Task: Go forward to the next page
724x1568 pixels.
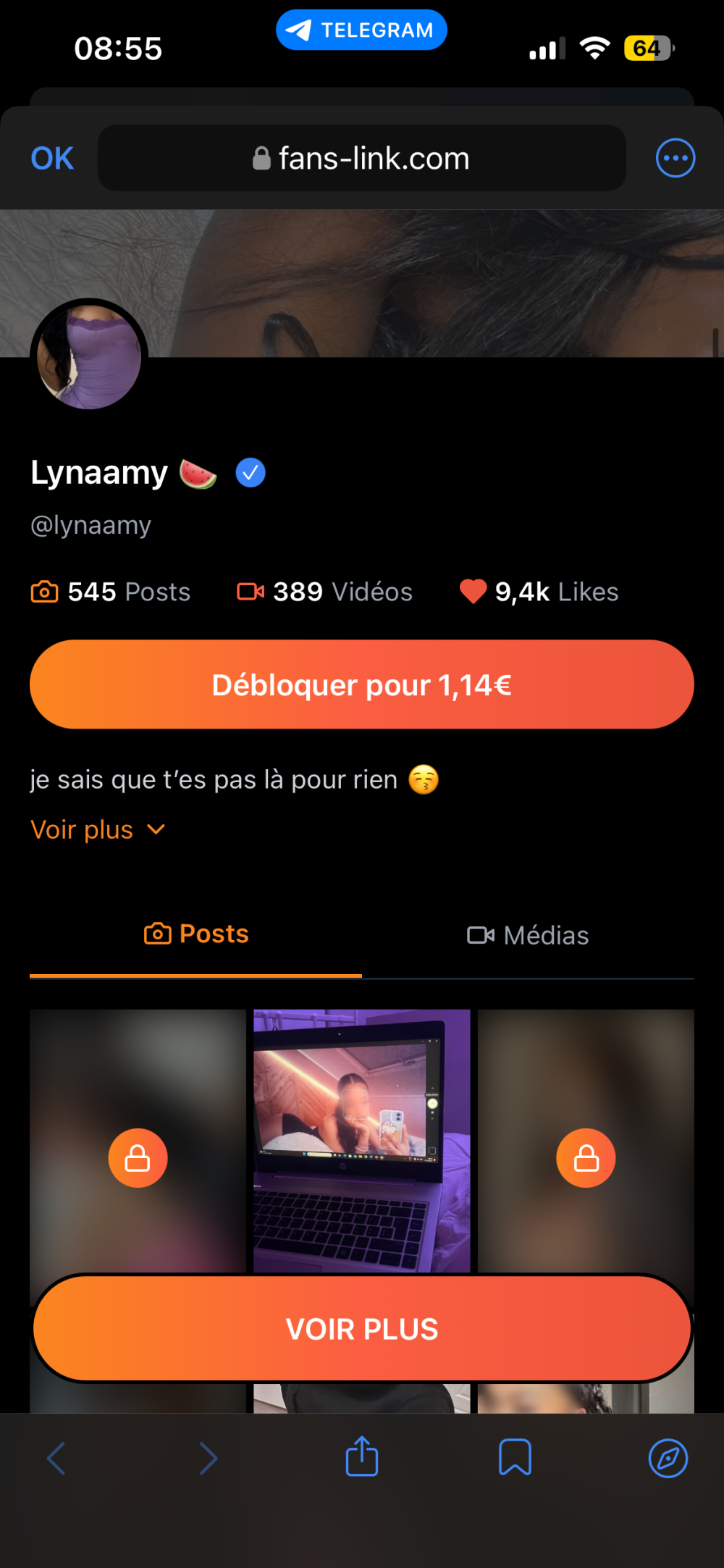Action: click(209, 1458)
